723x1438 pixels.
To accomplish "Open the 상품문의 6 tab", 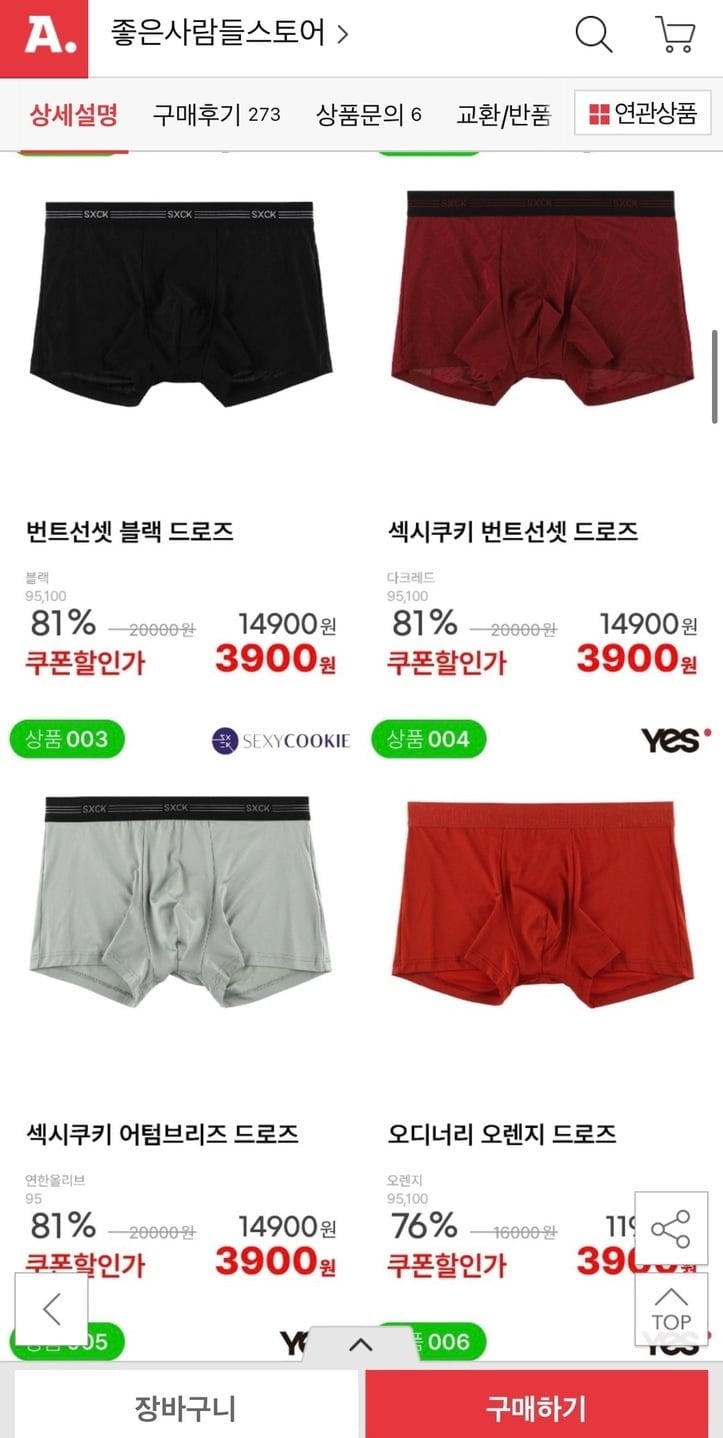I will coord(369,114).
